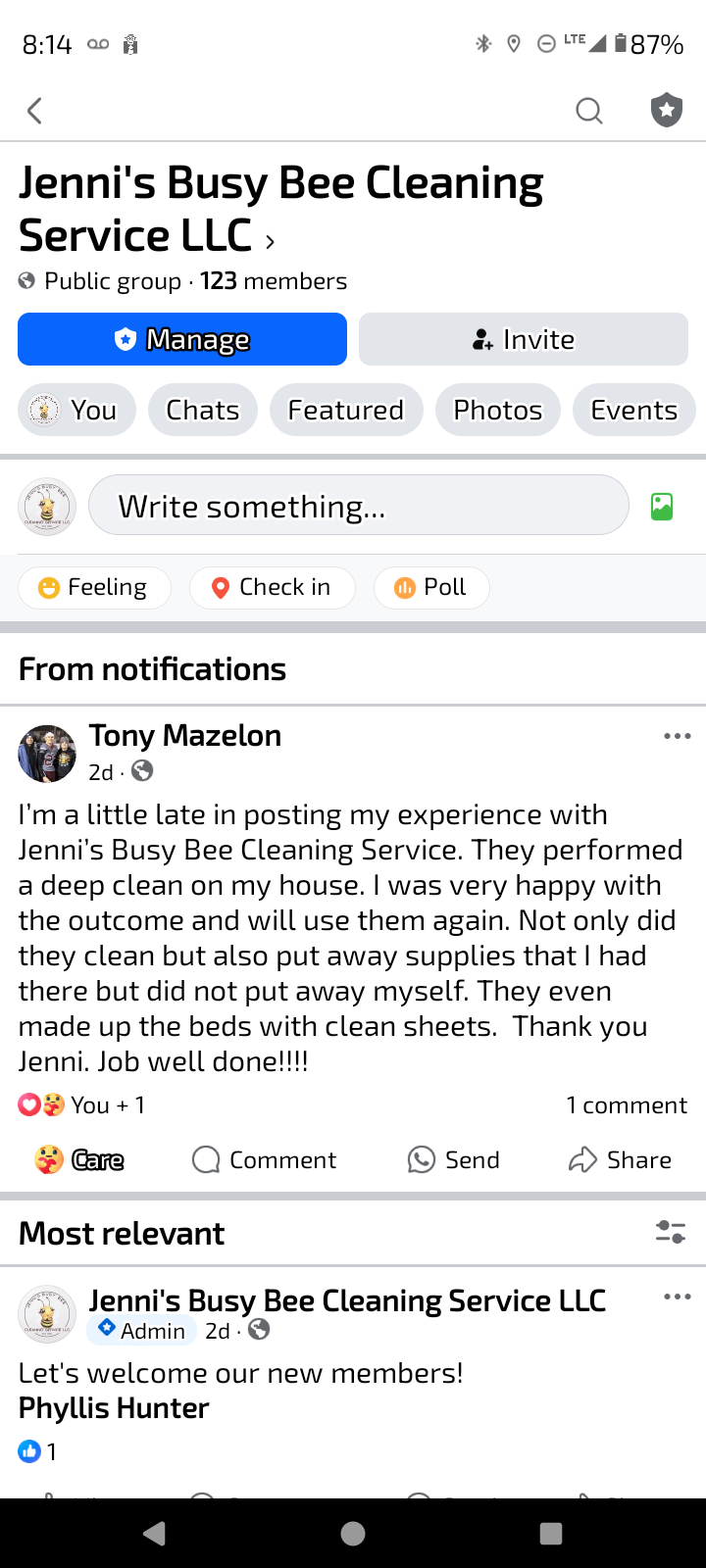Go back using the top-left arrow
Screen dimensions: 706x1568
click(x=35, y=111)
